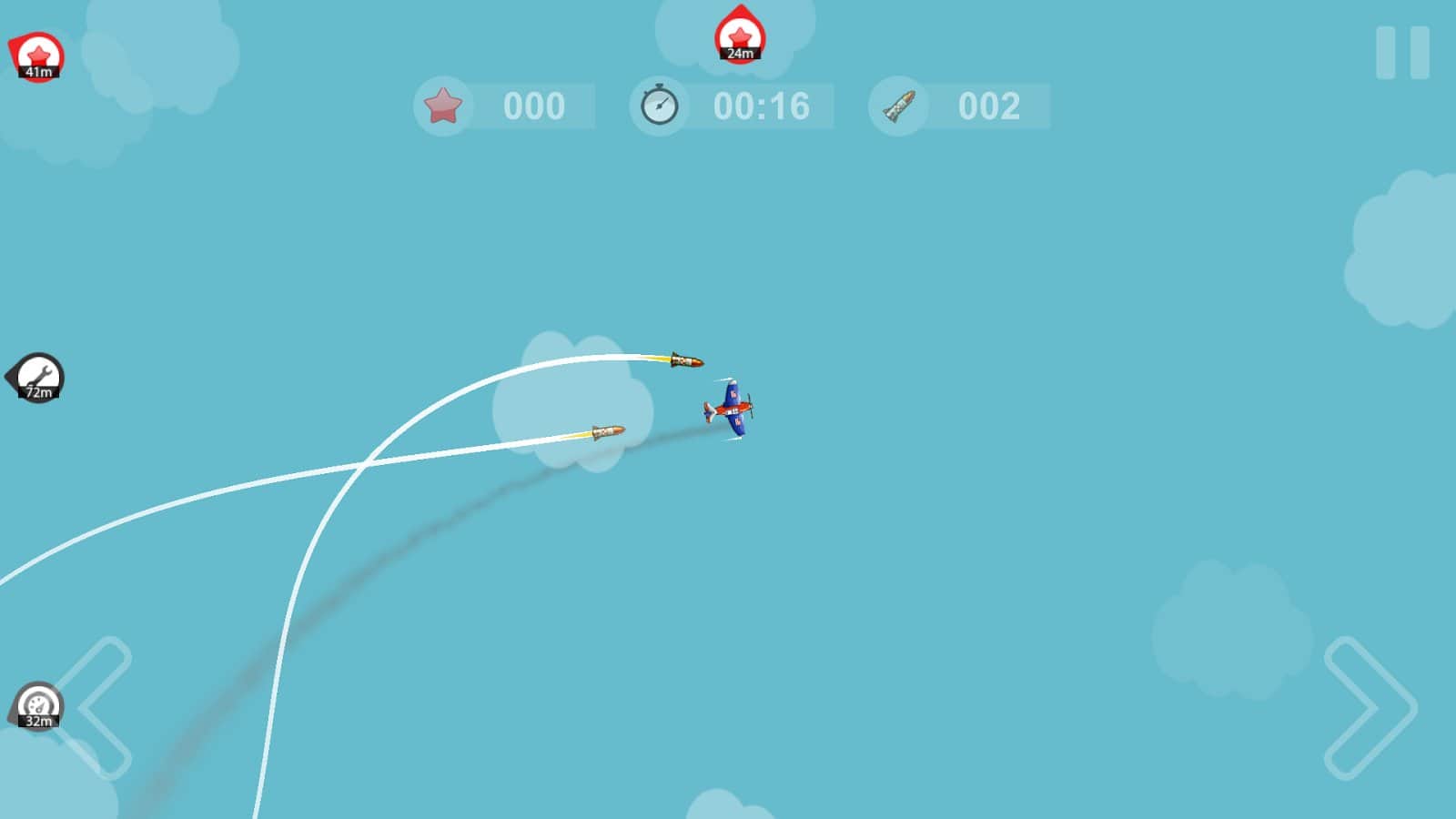Screen dimensions: 1456x819
Task: Steer the plane right
Action: coord(1370,708)
